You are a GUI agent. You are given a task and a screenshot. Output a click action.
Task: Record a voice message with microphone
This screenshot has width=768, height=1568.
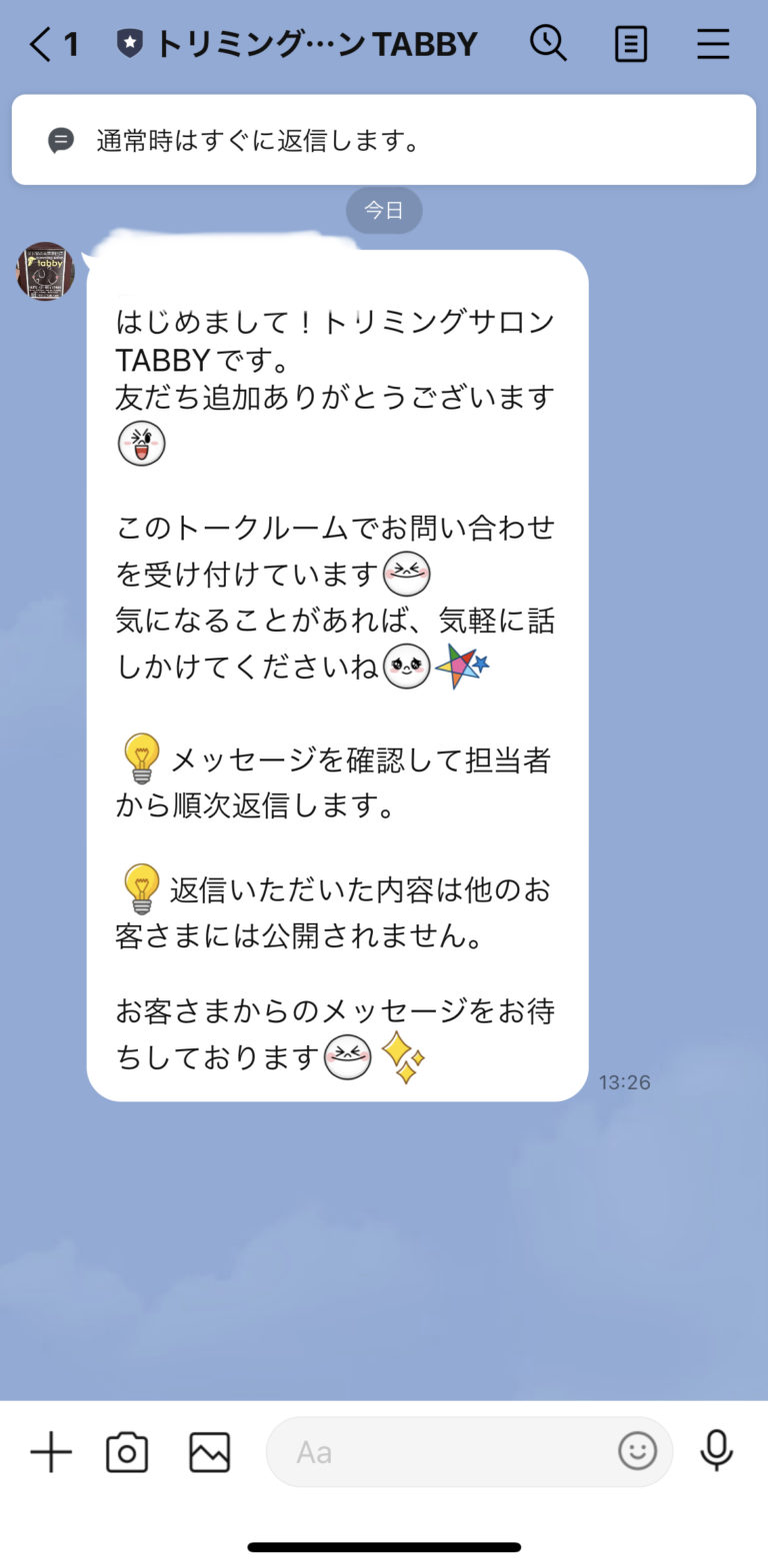[716, 1451]
